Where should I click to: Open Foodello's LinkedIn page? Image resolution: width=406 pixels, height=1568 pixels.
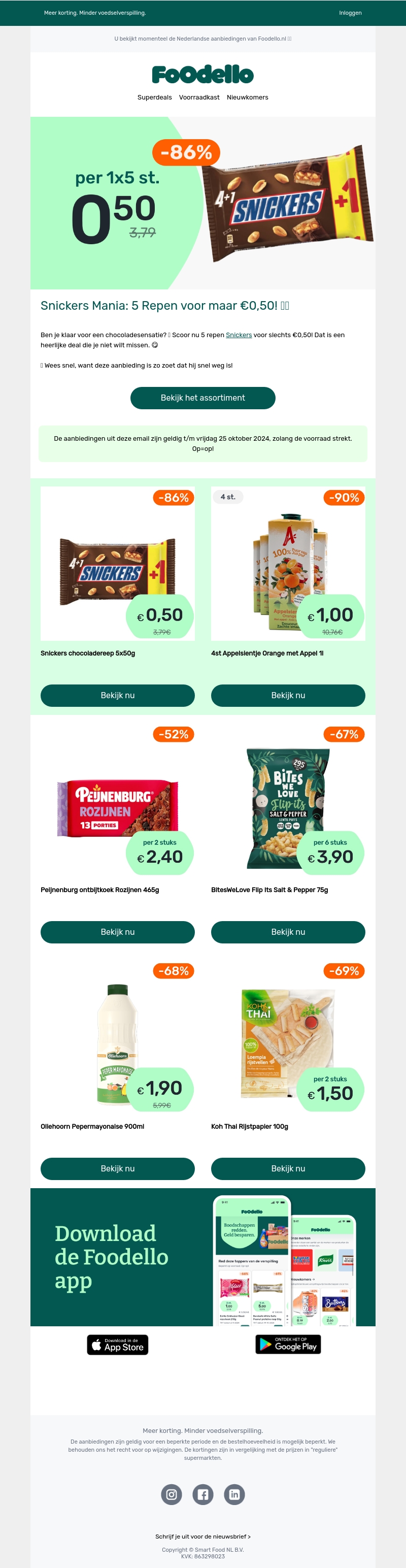click(x=234, y=1494)
